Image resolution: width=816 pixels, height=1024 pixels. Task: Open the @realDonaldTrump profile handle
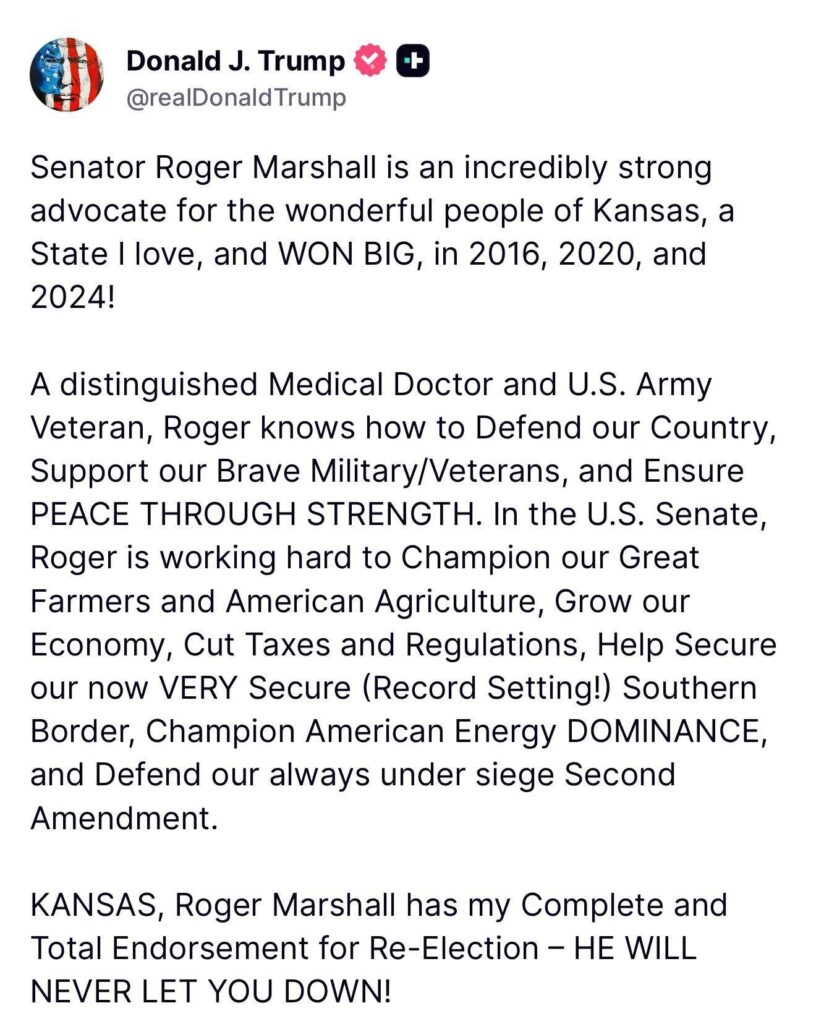point(236,97)
